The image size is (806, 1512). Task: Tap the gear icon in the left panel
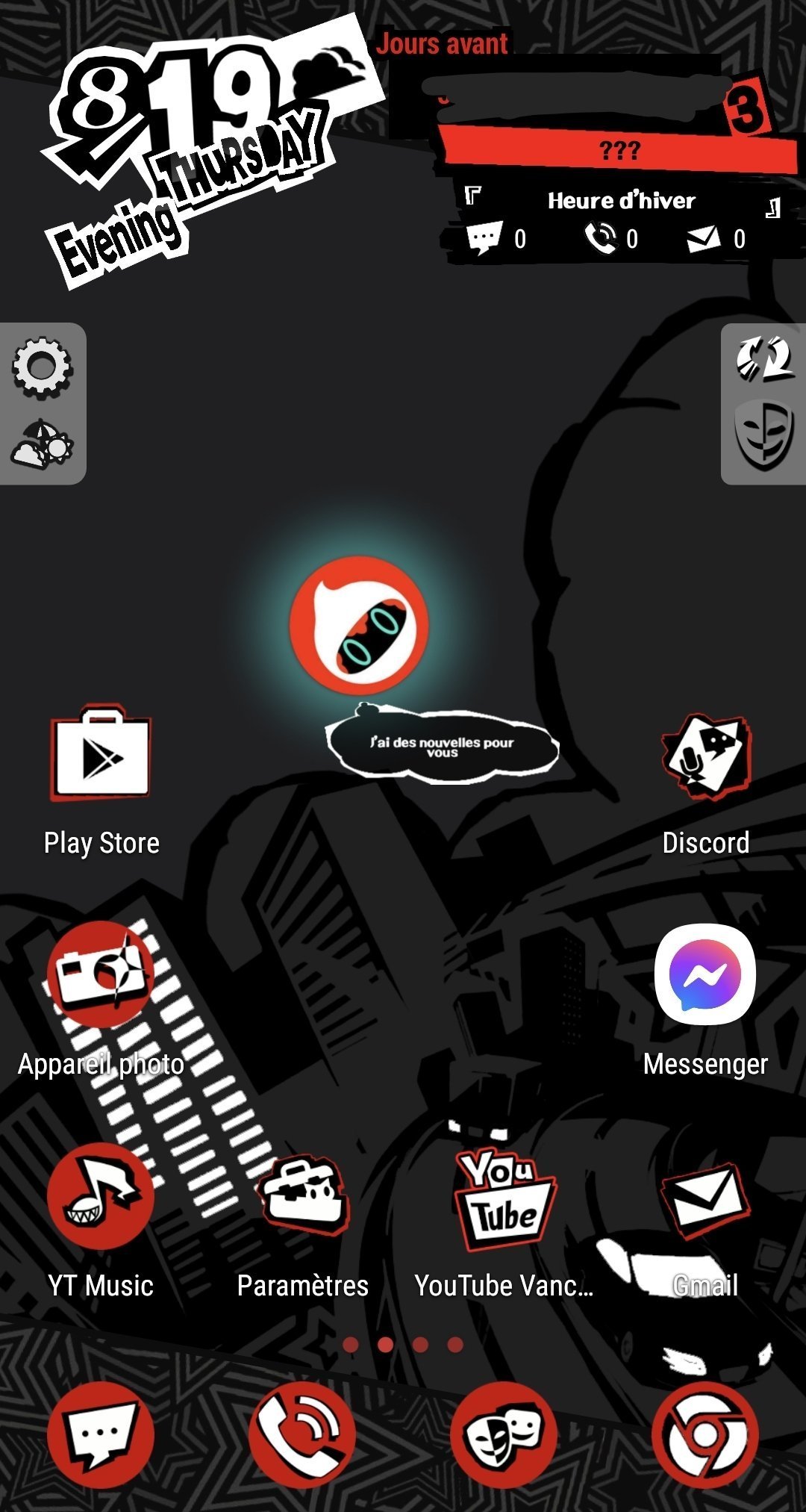pyautogui.click(x=42, y=367)
